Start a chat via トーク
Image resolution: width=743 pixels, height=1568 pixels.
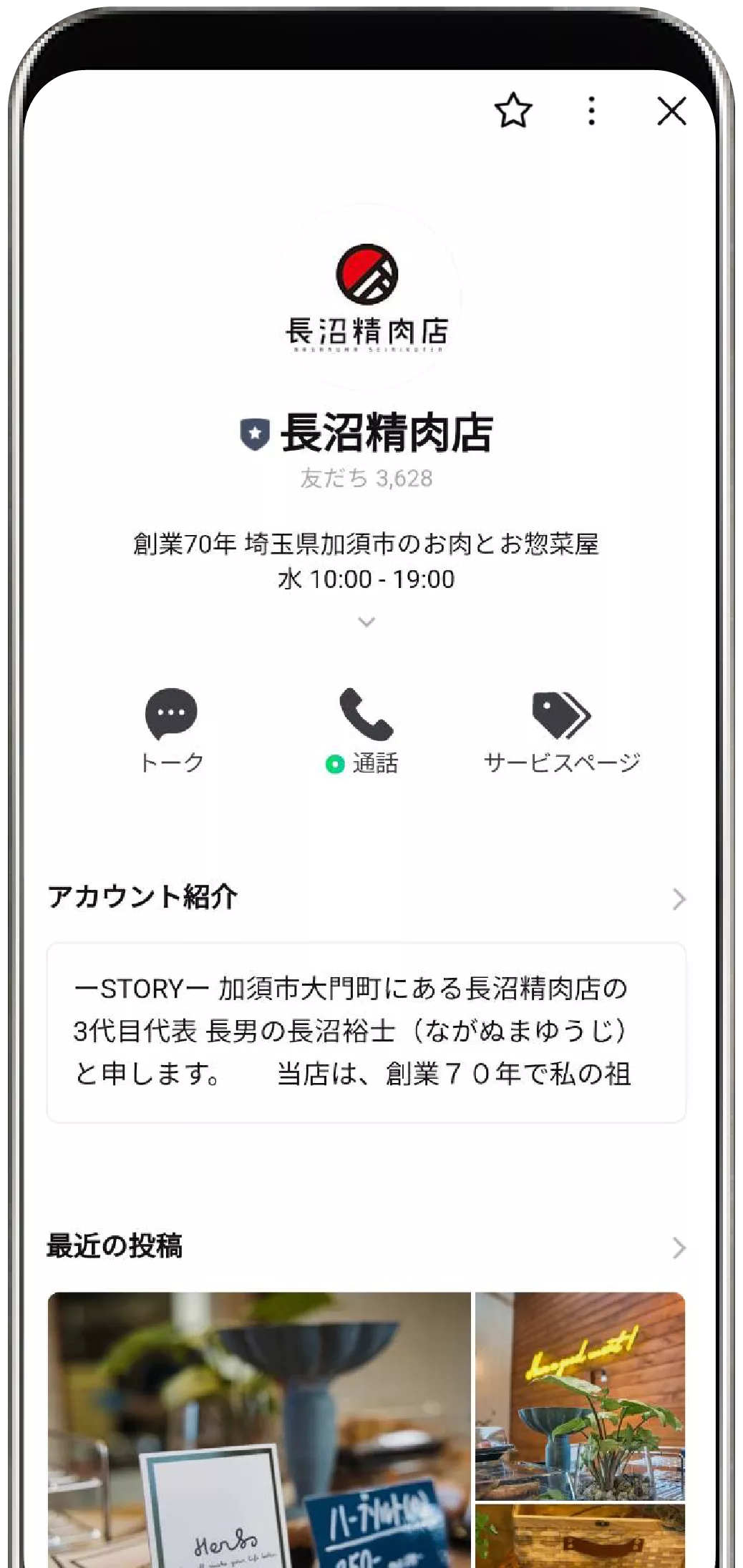click(x=171, y=730)
